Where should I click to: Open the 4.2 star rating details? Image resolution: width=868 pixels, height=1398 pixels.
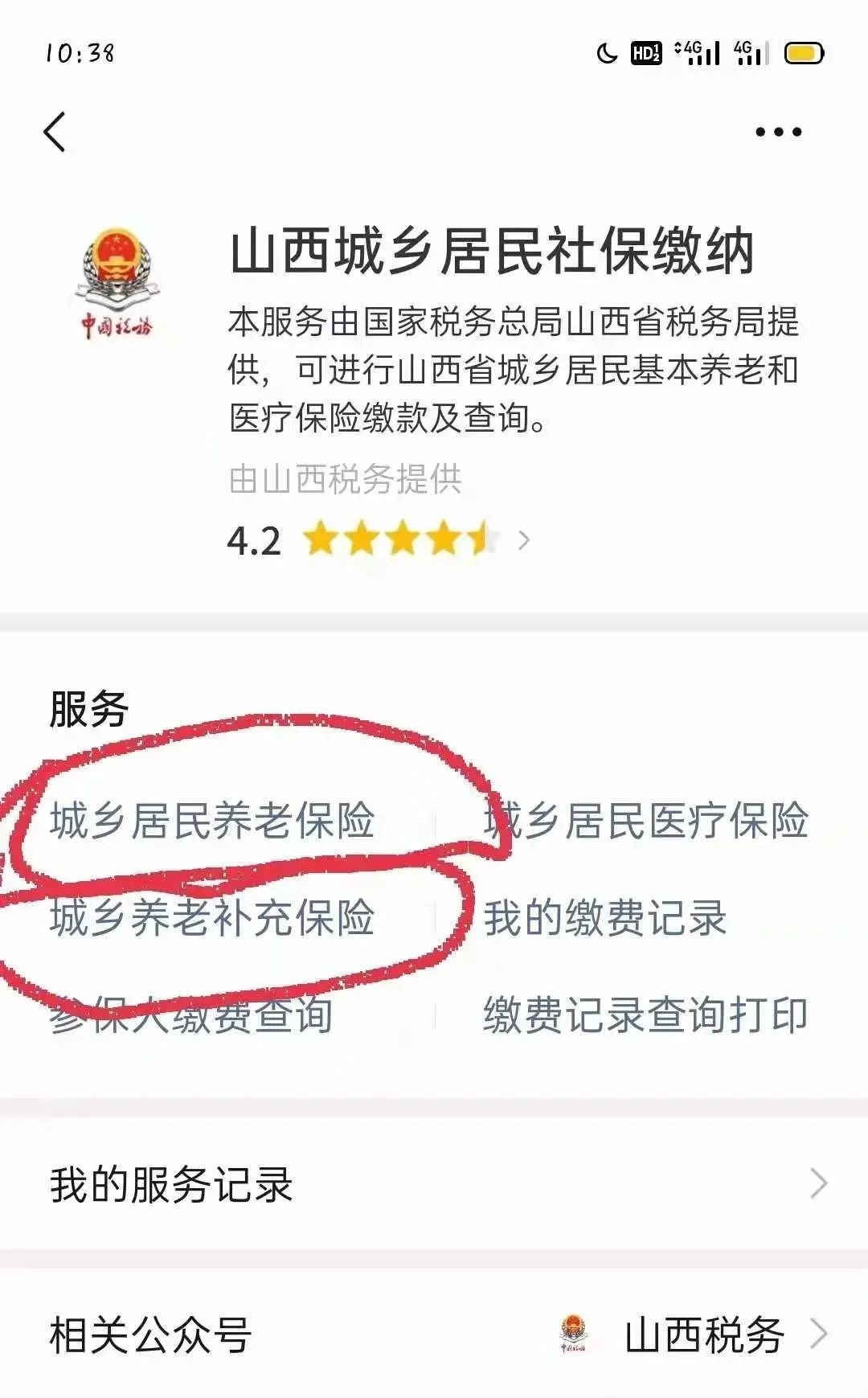tap(379, 540)
